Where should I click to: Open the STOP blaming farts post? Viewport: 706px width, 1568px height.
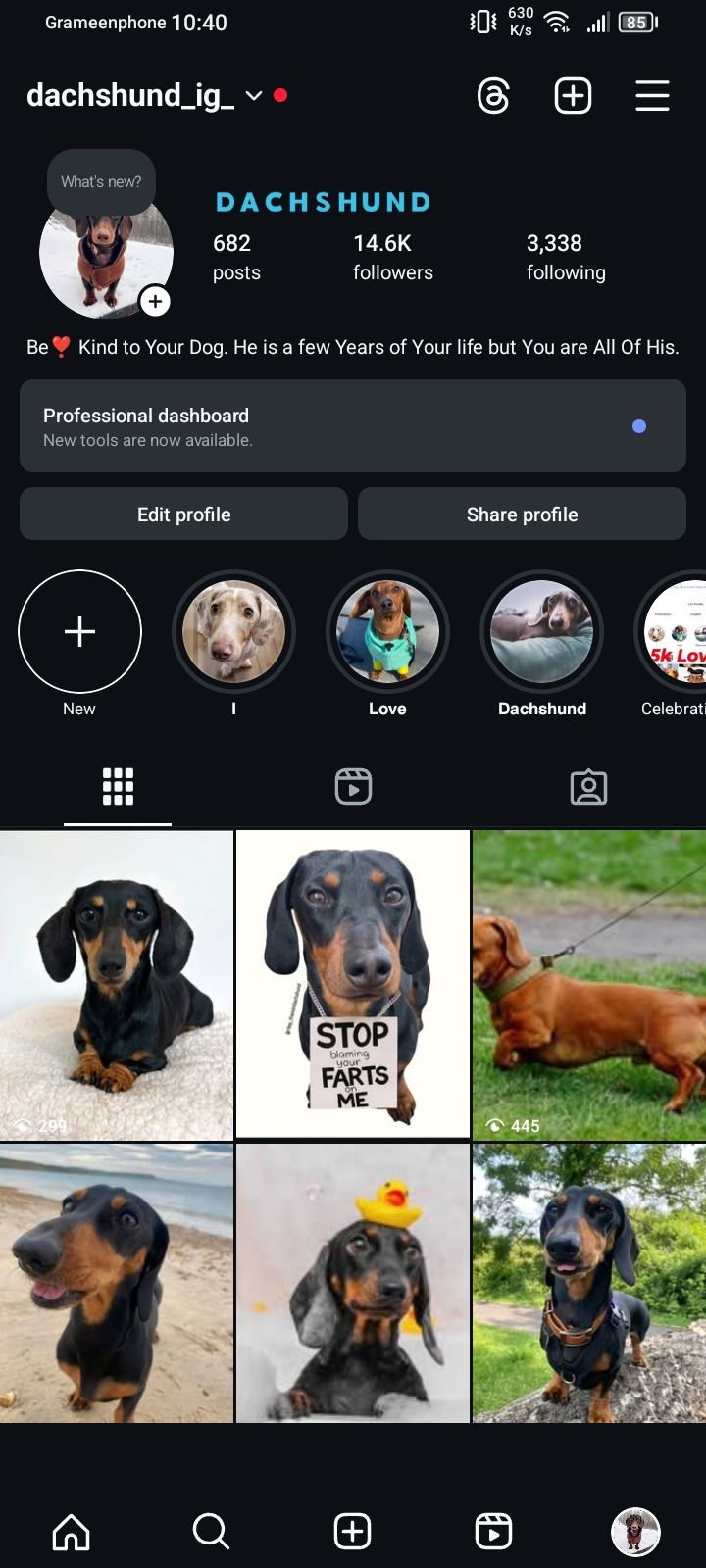pos(353,984)
